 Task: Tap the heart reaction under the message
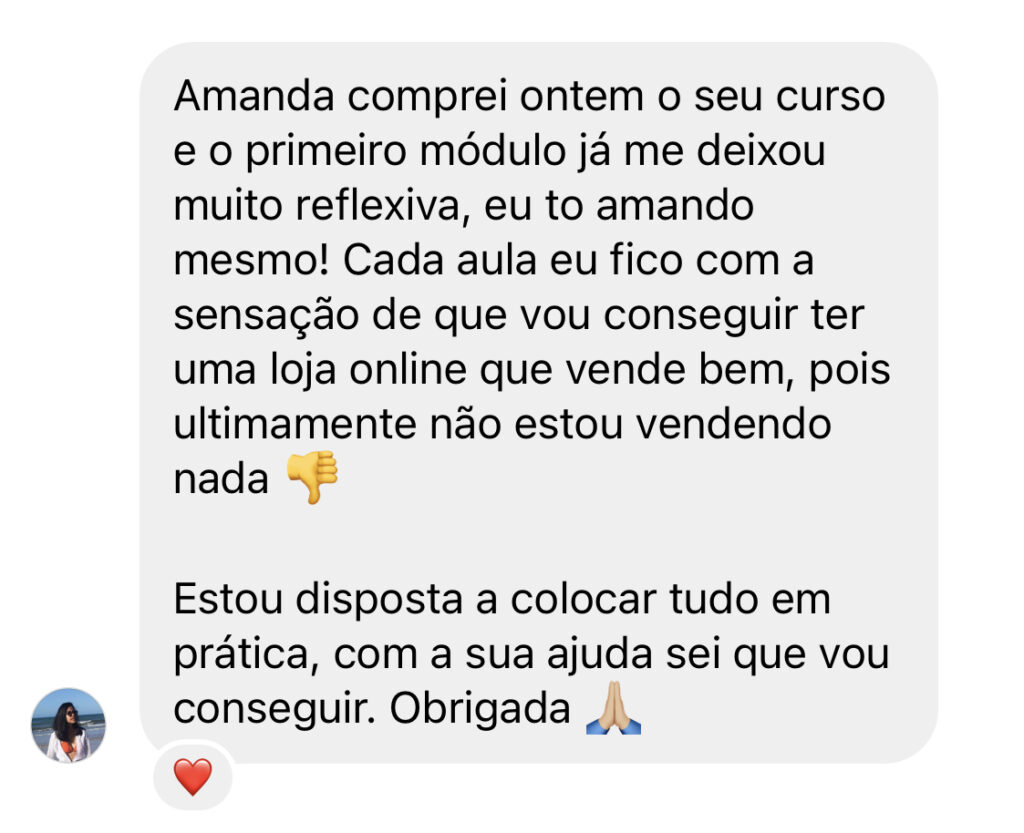193,777
